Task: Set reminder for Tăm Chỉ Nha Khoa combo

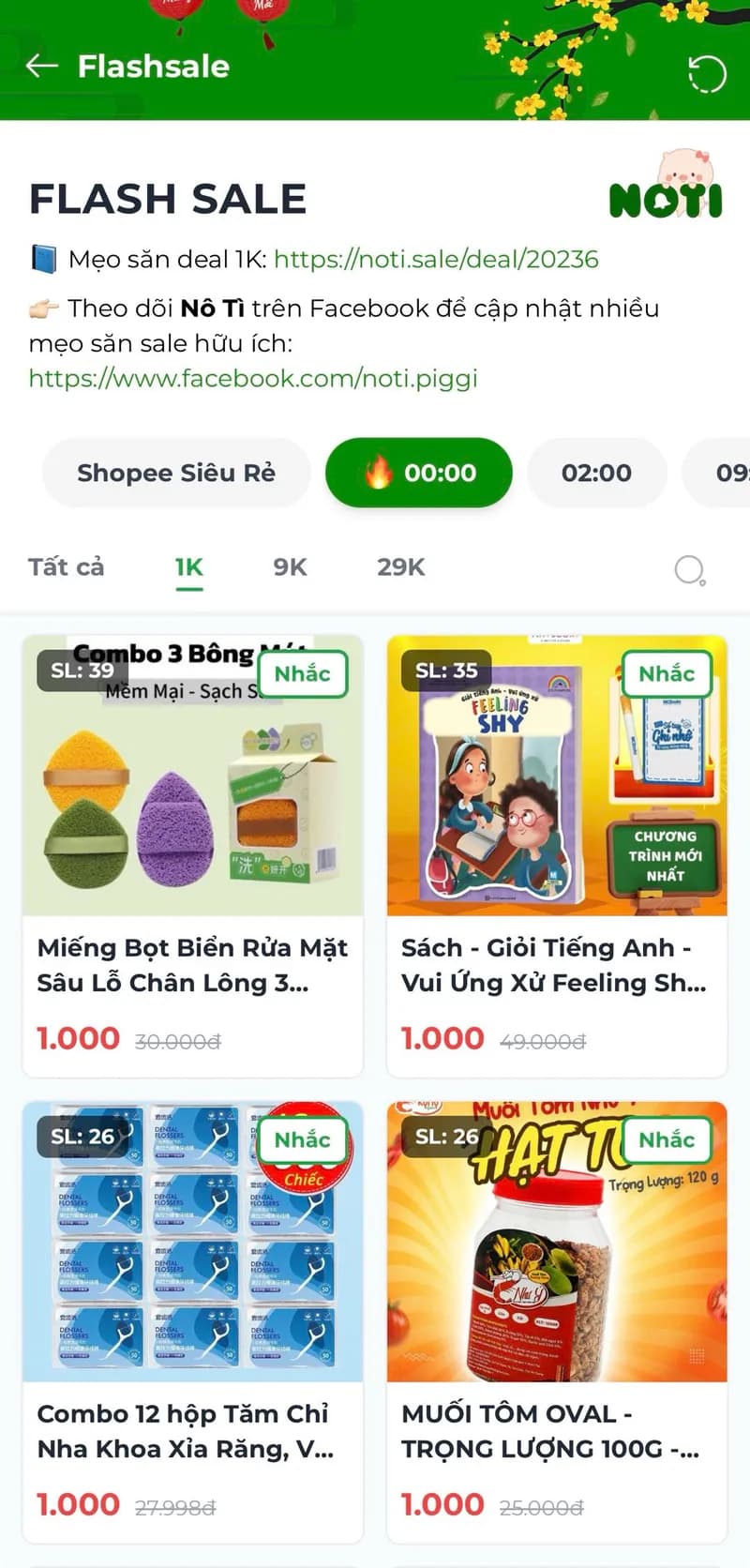Action: click(x=302, y=1139)
